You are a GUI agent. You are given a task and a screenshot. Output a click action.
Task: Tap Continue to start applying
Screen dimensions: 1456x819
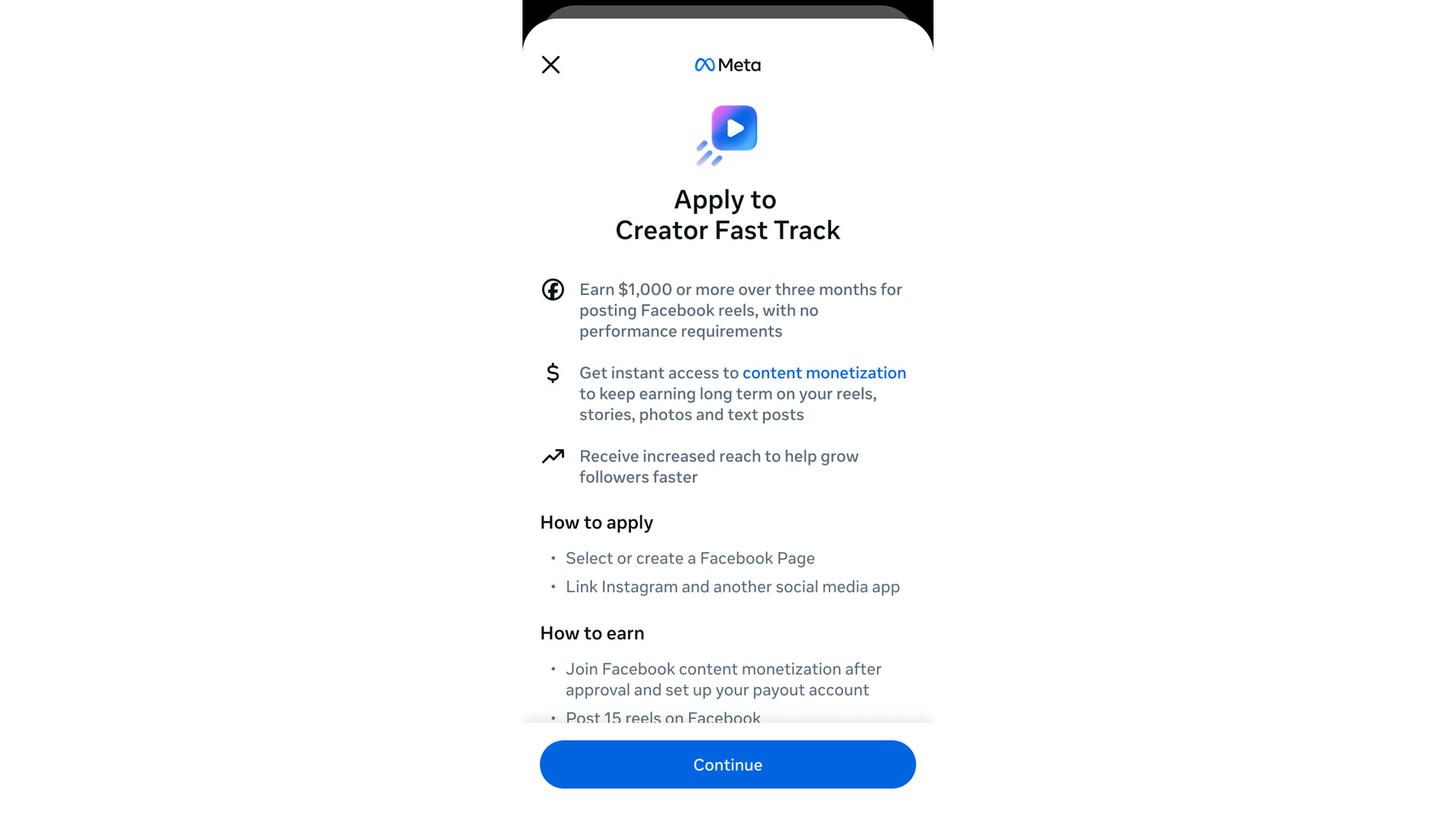click(727, 764)
